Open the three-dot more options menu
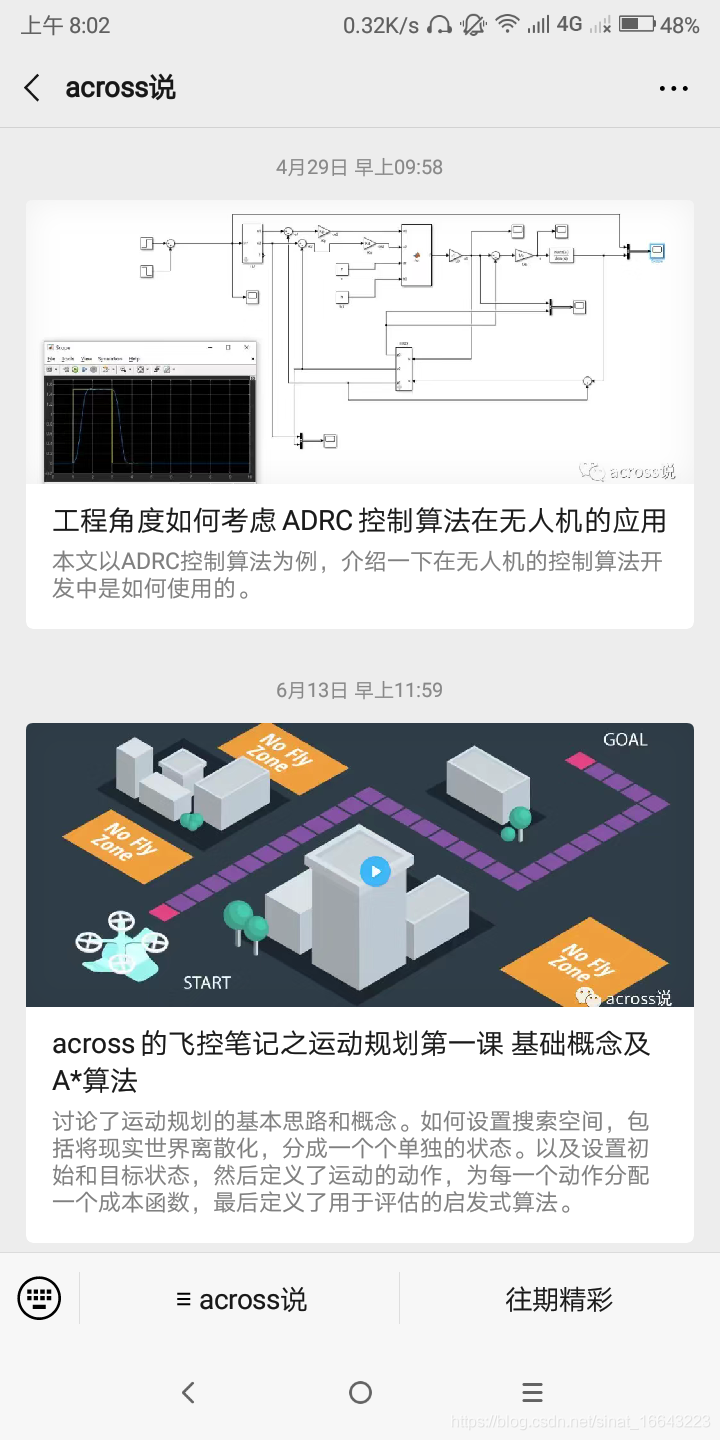Screen dimensions: 720x1440 click(673, 88)
